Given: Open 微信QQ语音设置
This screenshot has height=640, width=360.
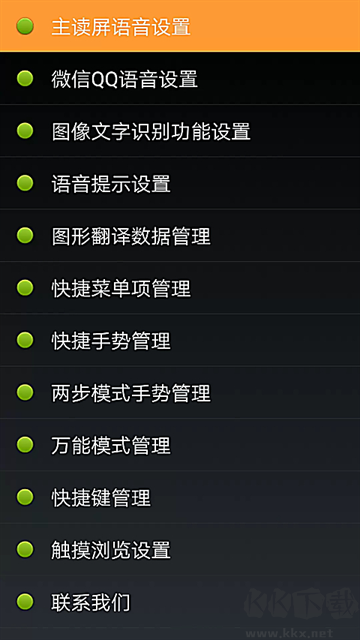Looking at the screenshot, I should pyautogui.click(x=180, y=78).
